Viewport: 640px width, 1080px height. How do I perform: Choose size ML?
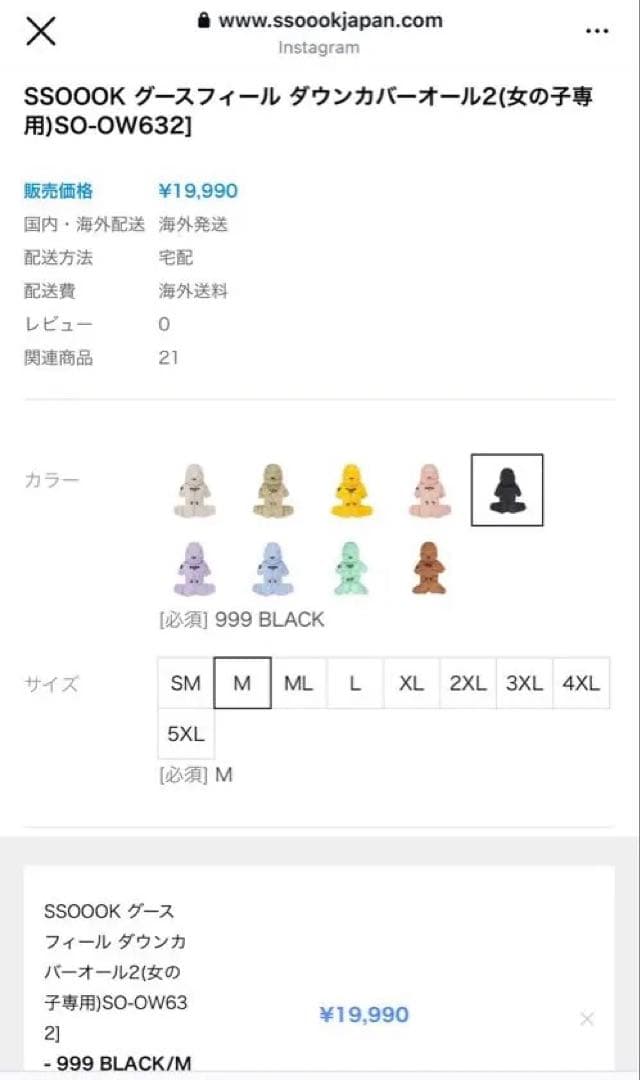click(298, 684)
